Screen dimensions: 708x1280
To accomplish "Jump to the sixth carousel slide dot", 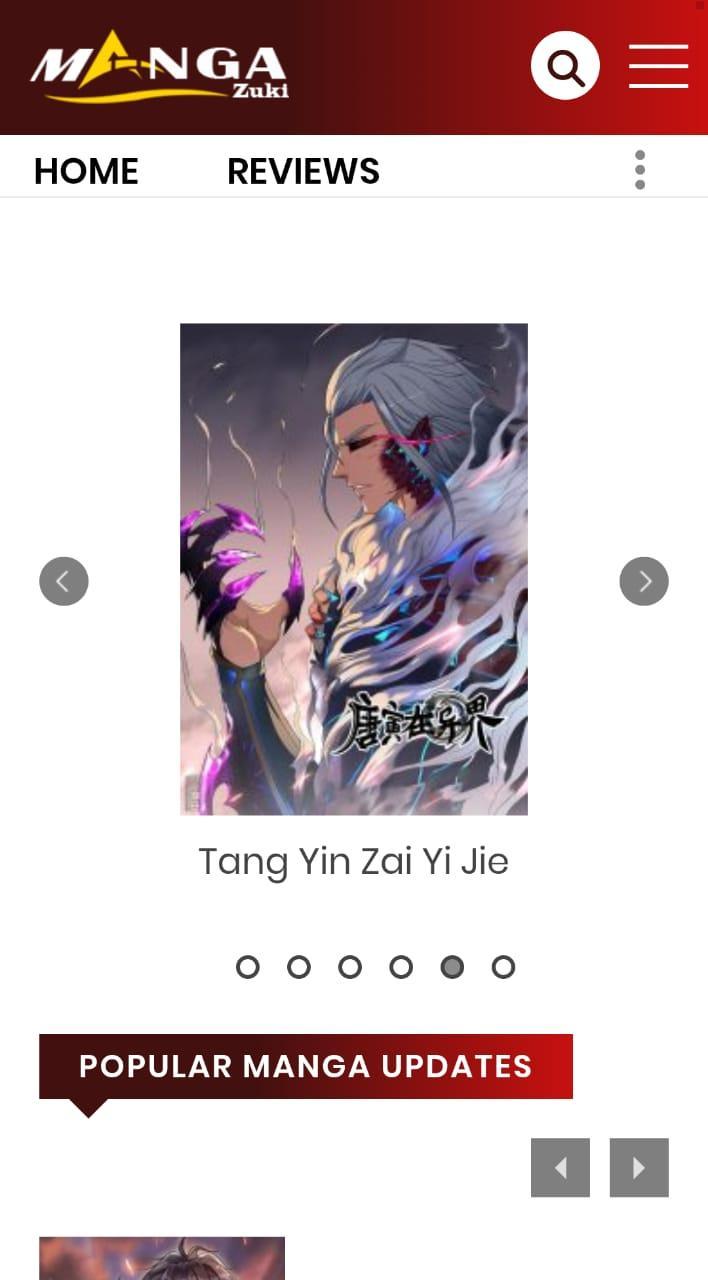I will 504,967.
